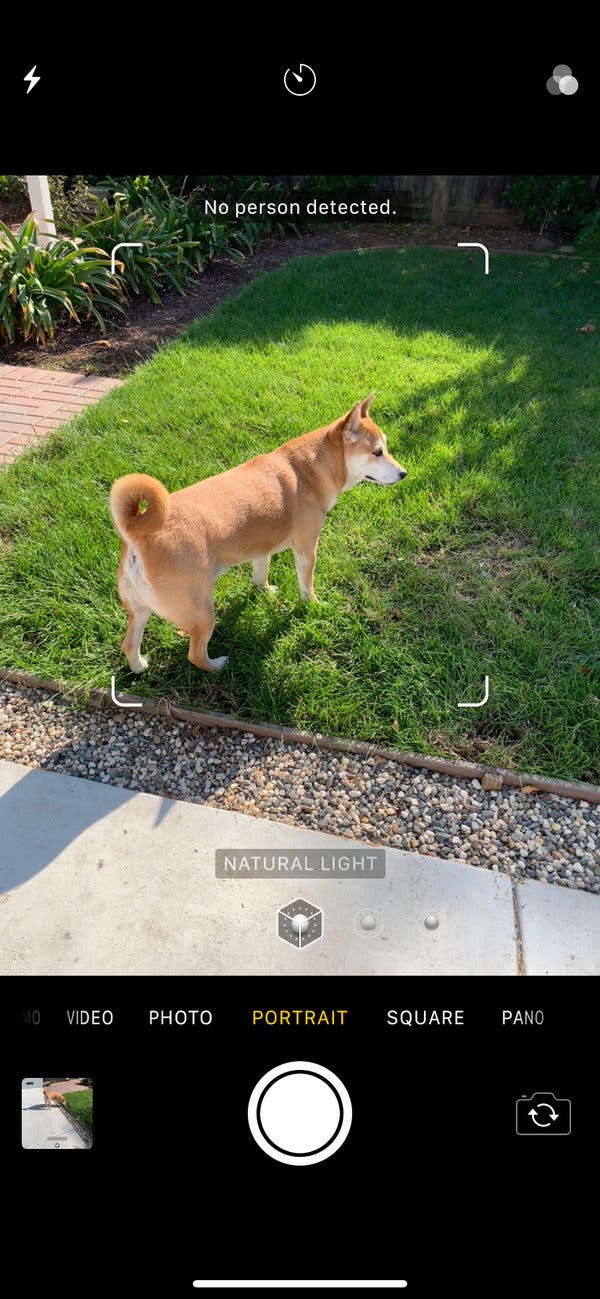Open the last captured photo thumbnail
This screenshot has width=600, height=1299.
tap(57, 1113)
